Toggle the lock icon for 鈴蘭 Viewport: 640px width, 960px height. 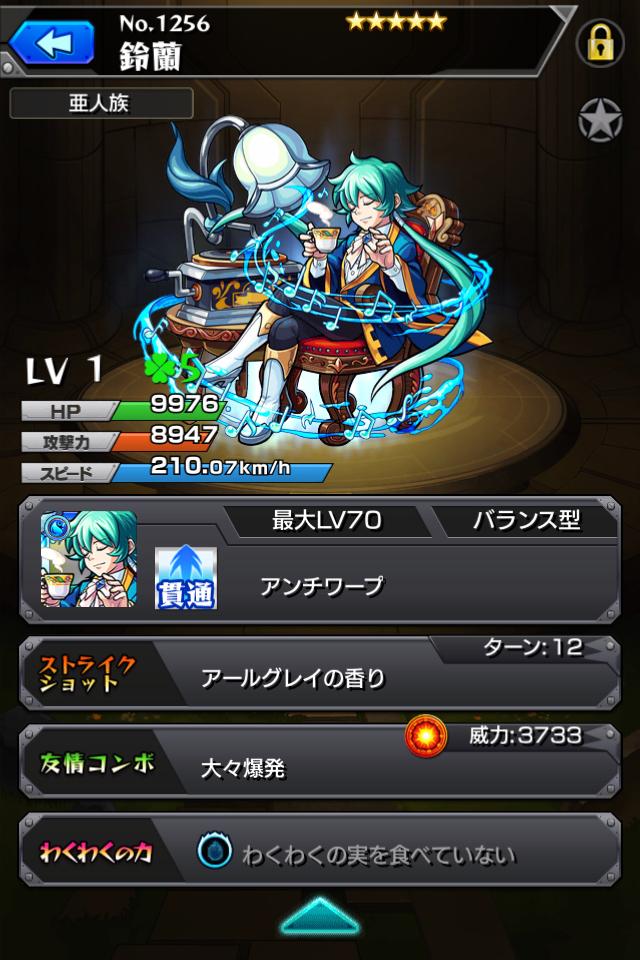coord(600,43)
